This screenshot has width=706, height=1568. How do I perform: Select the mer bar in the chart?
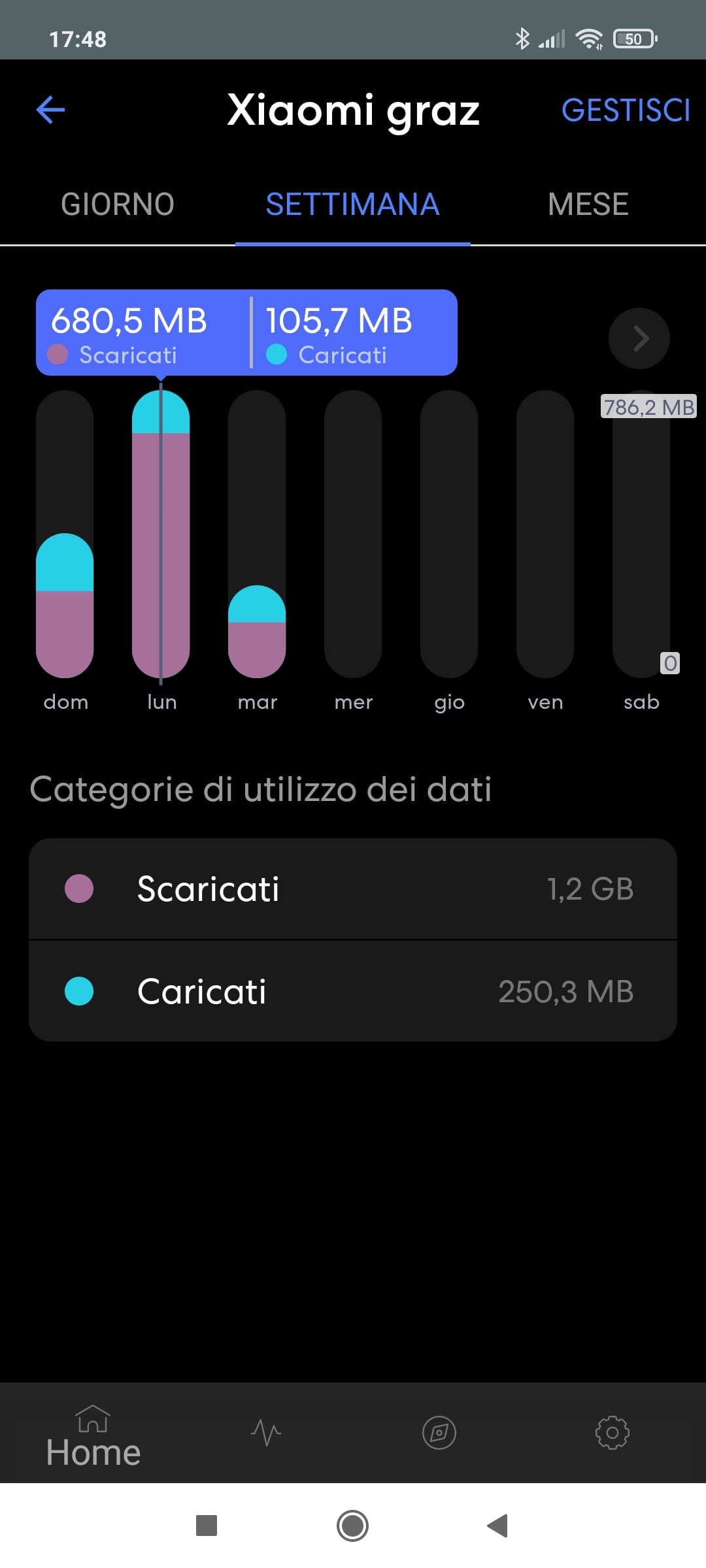(x=353, y=534)
